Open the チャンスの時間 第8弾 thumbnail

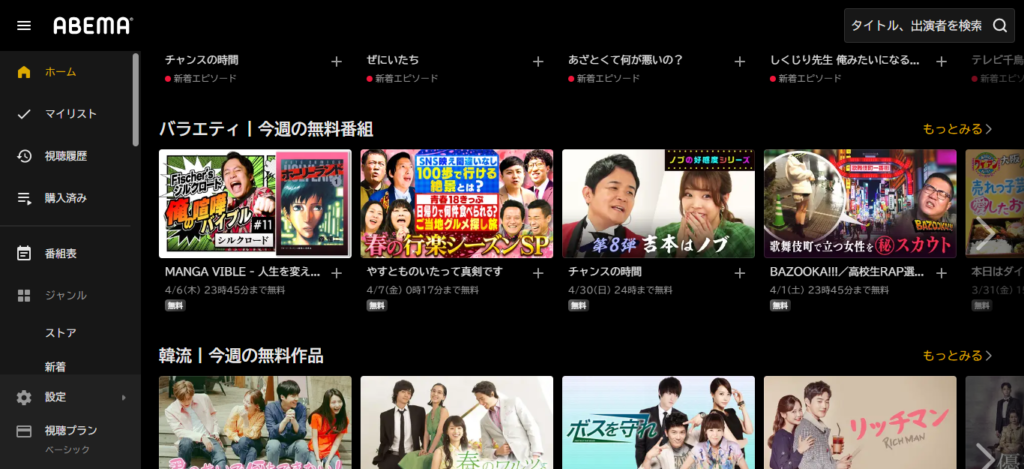pos(658,204)
